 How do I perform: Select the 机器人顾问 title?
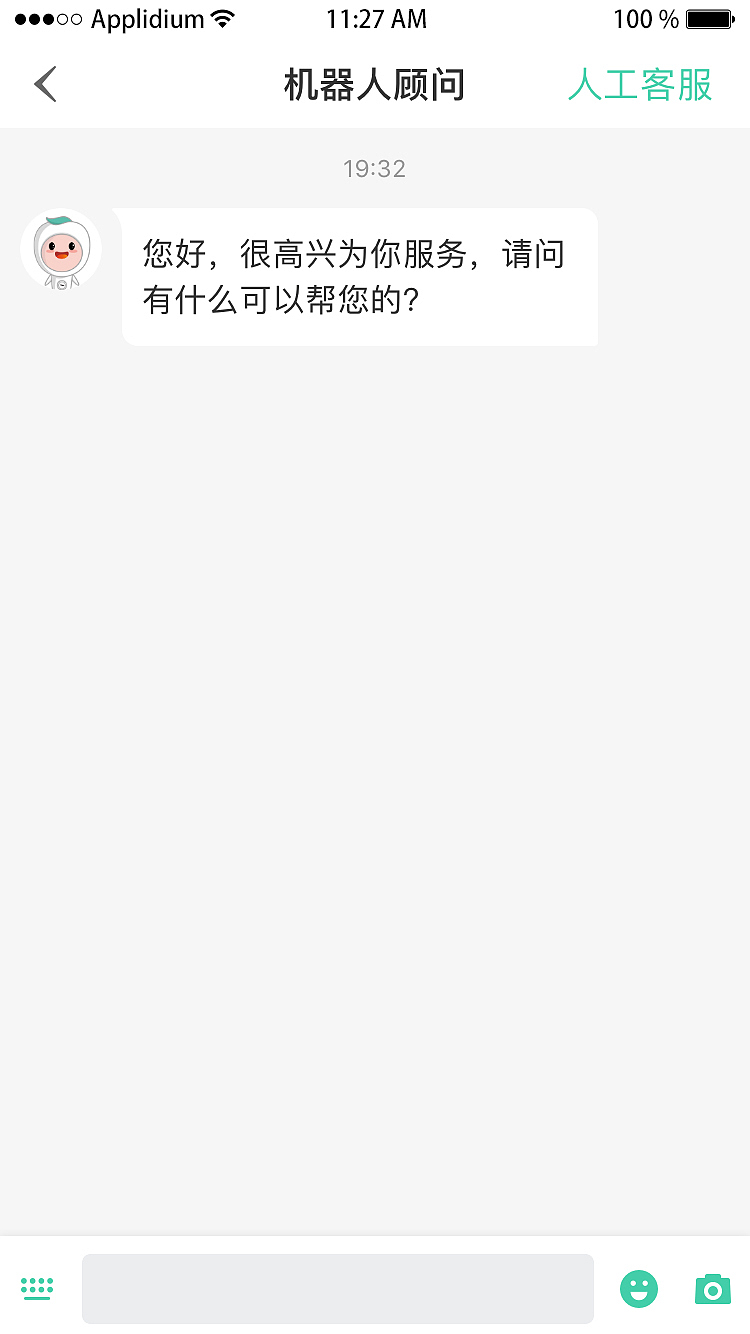(x=375, y=84)
